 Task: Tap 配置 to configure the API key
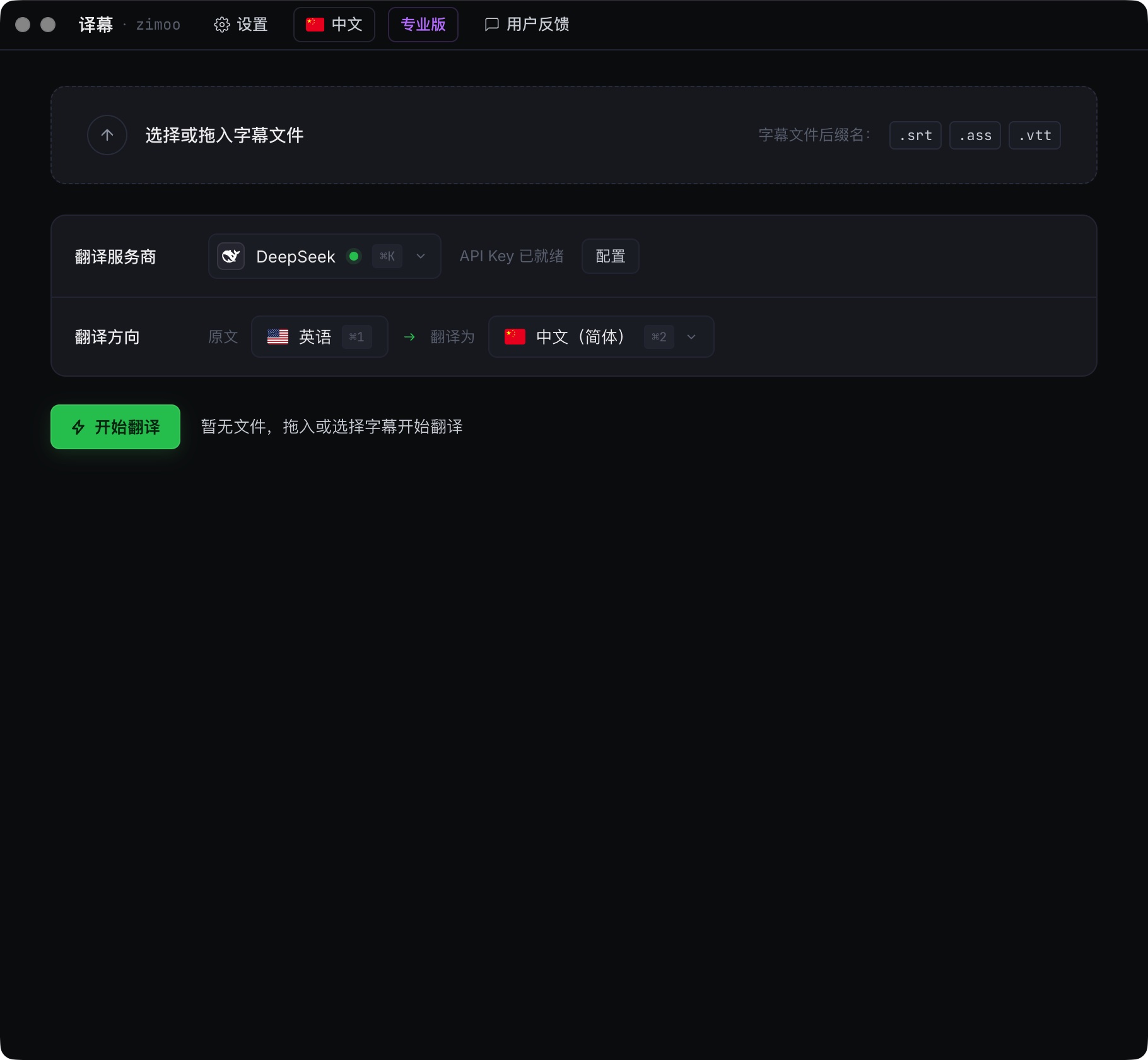[610, 256]
